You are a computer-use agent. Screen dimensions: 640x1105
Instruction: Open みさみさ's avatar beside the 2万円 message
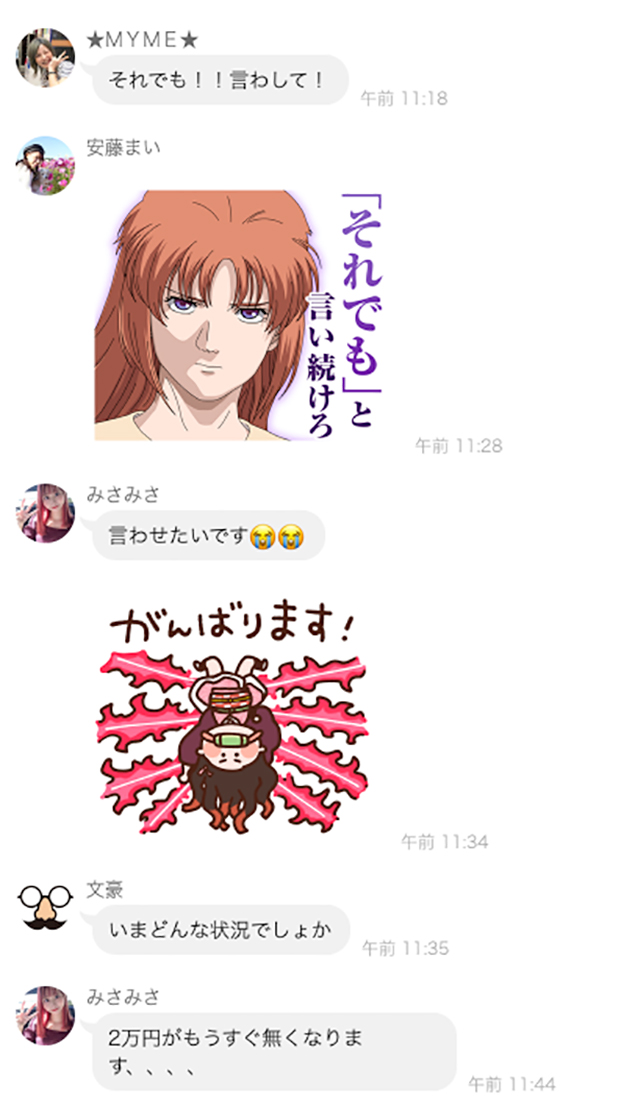46,1015
